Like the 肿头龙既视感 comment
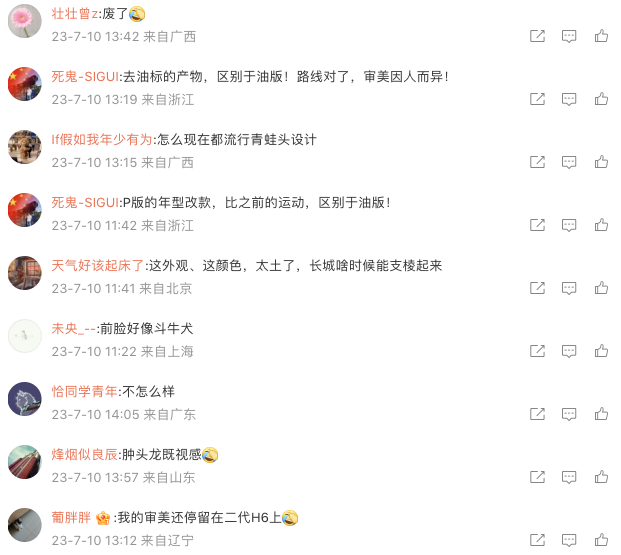This screenshot has width=621, height=555. [x=601, y=477]
